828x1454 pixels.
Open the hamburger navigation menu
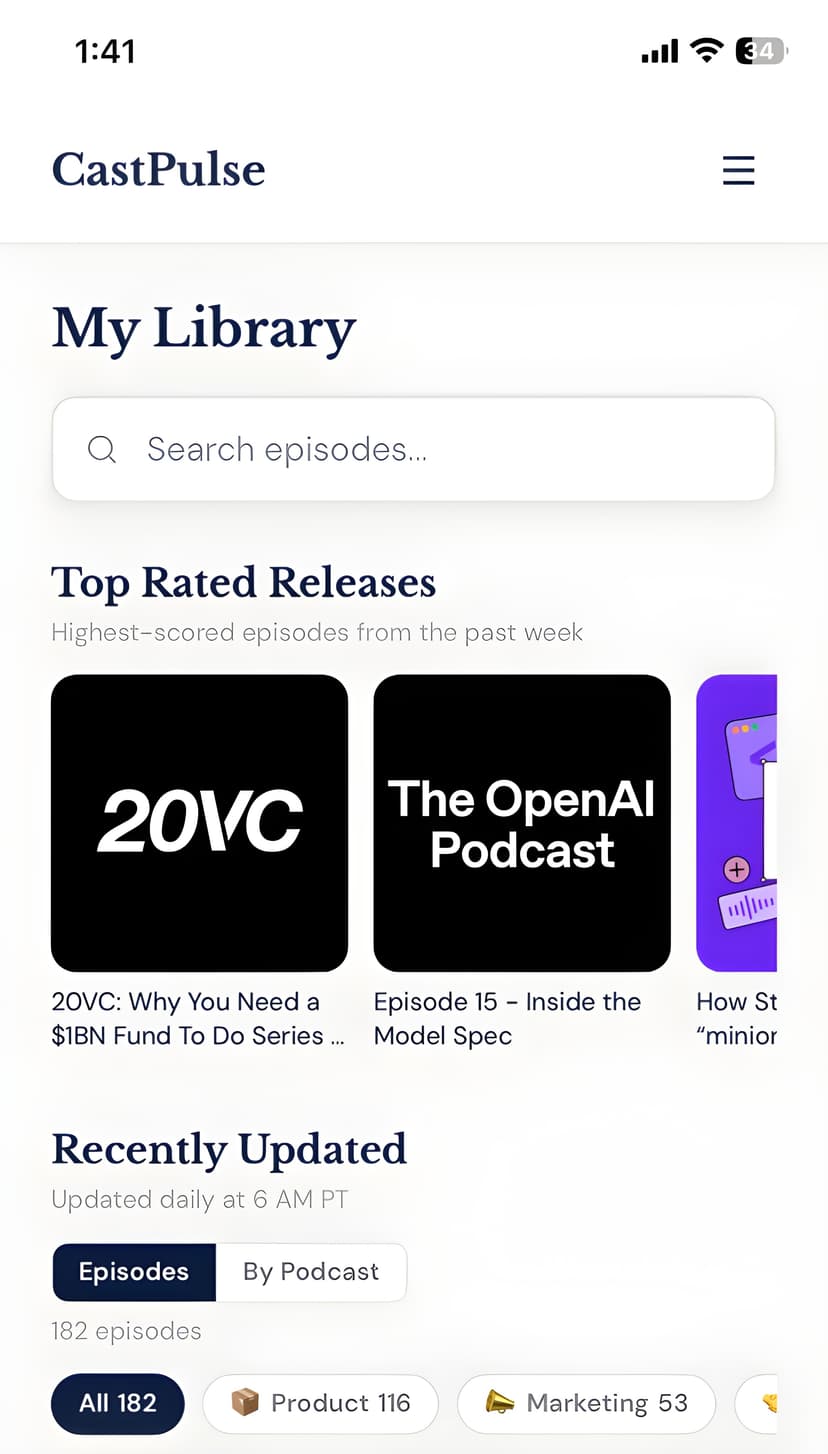pyautogui.click(x=738, y=170)
